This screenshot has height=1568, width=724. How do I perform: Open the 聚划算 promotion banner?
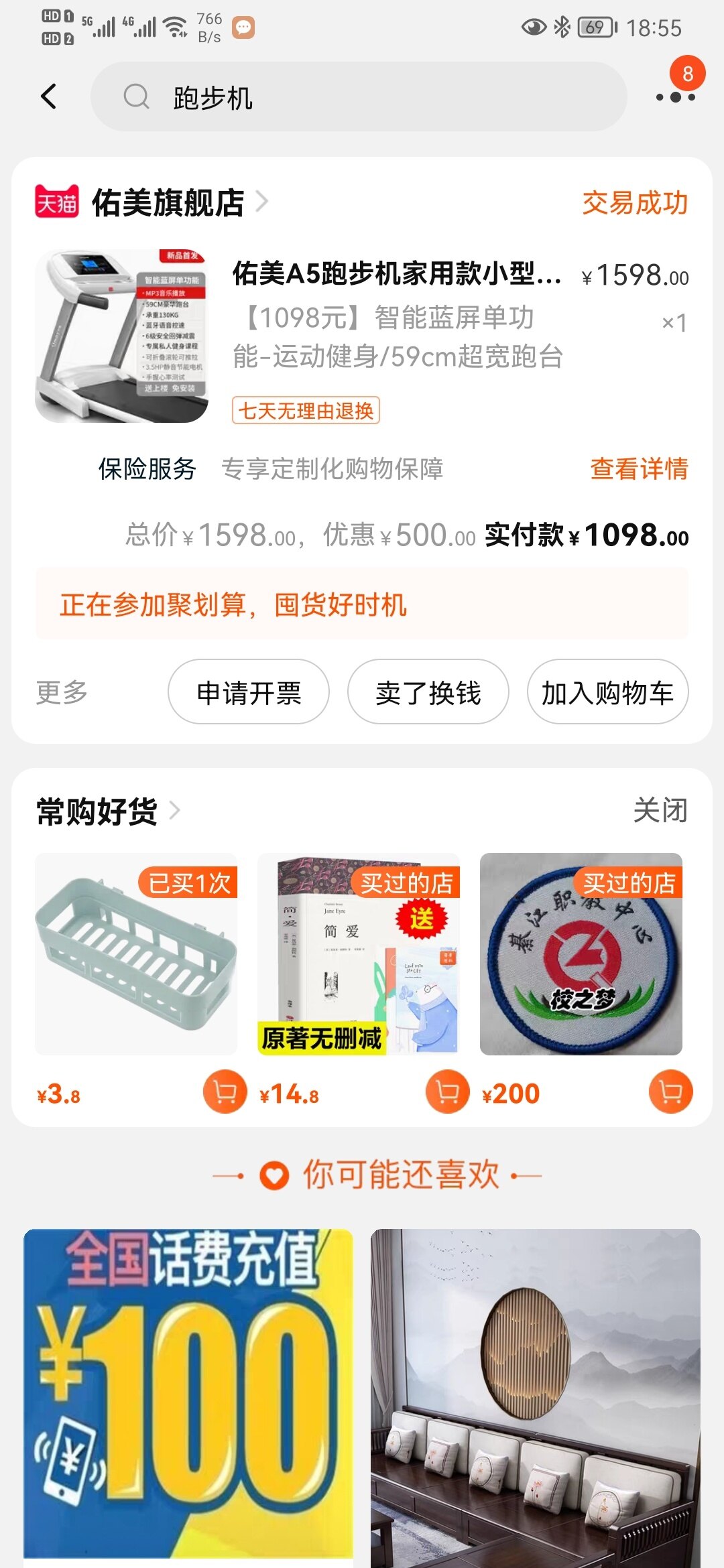[362, 604]
